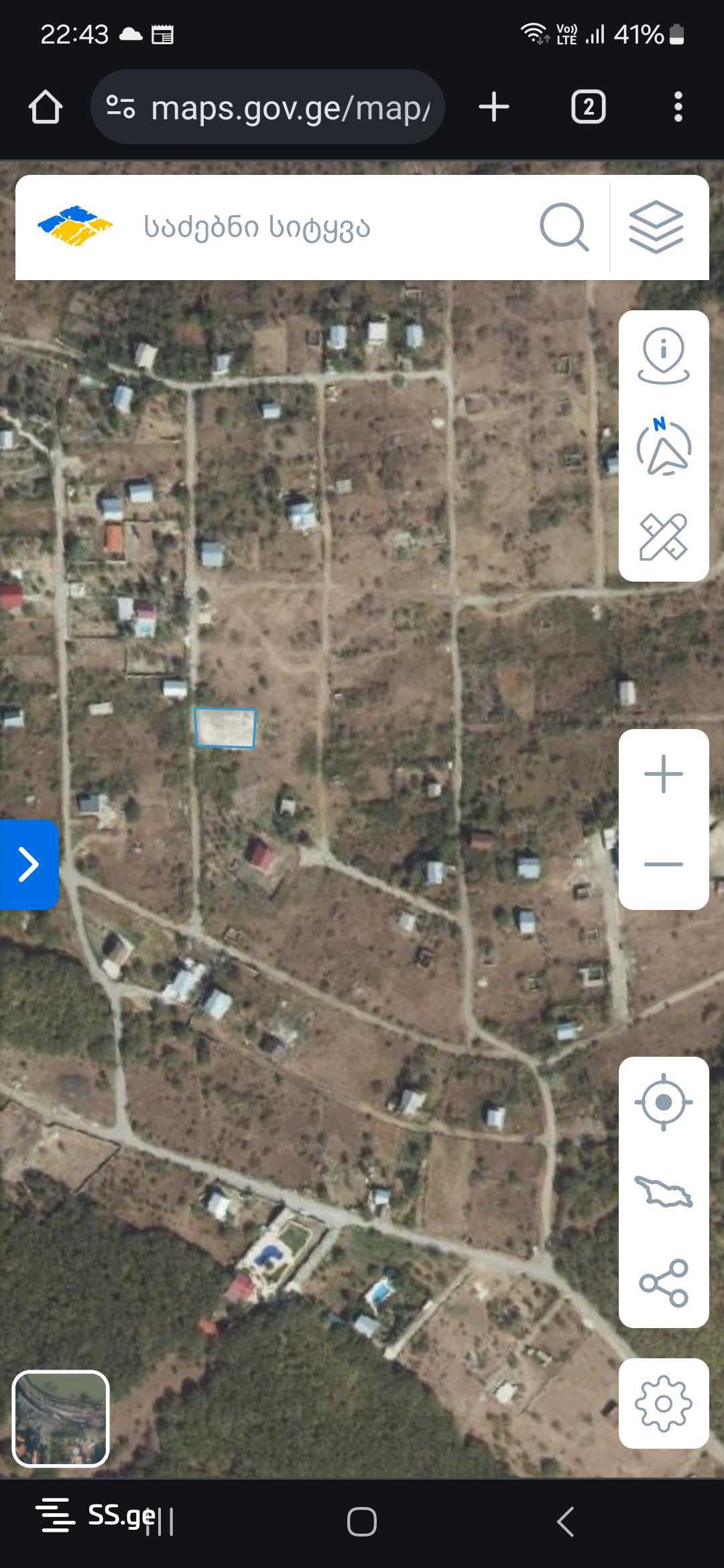Screen dimensions: 724x1568
Task: Open the map layers panel
Action: 656,228
